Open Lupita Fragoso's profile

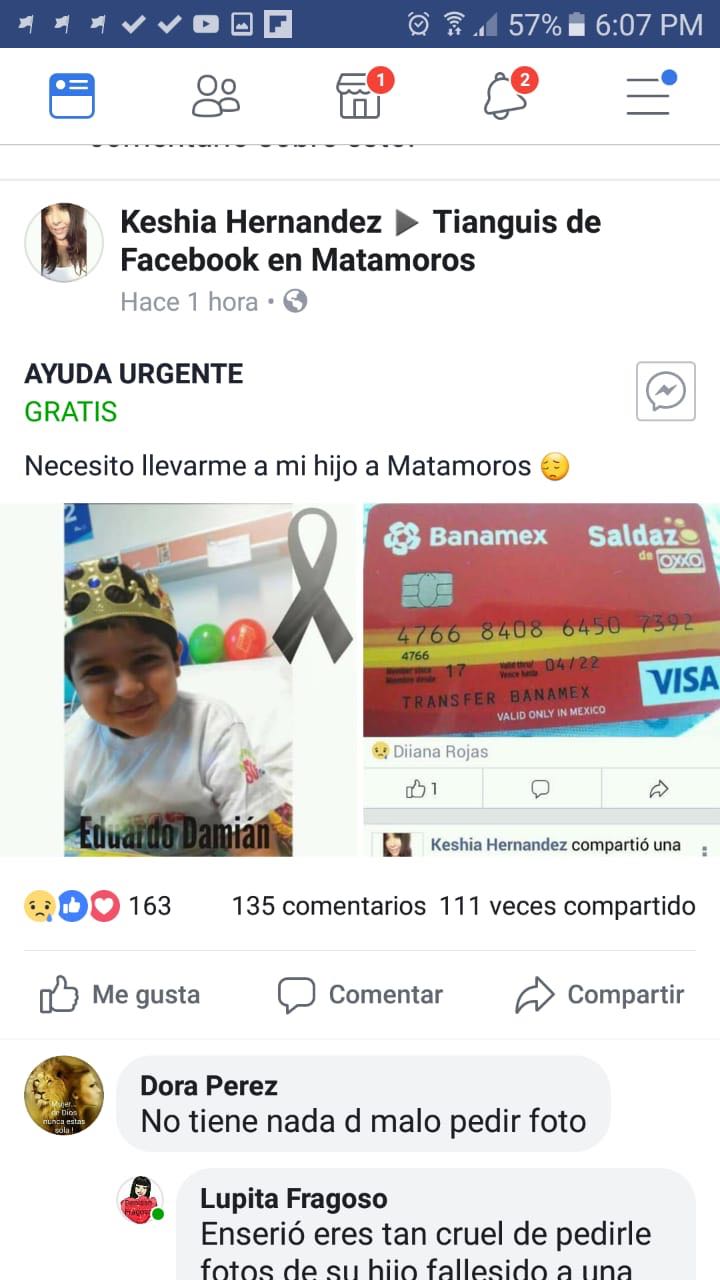click(x=294, y=1199)
